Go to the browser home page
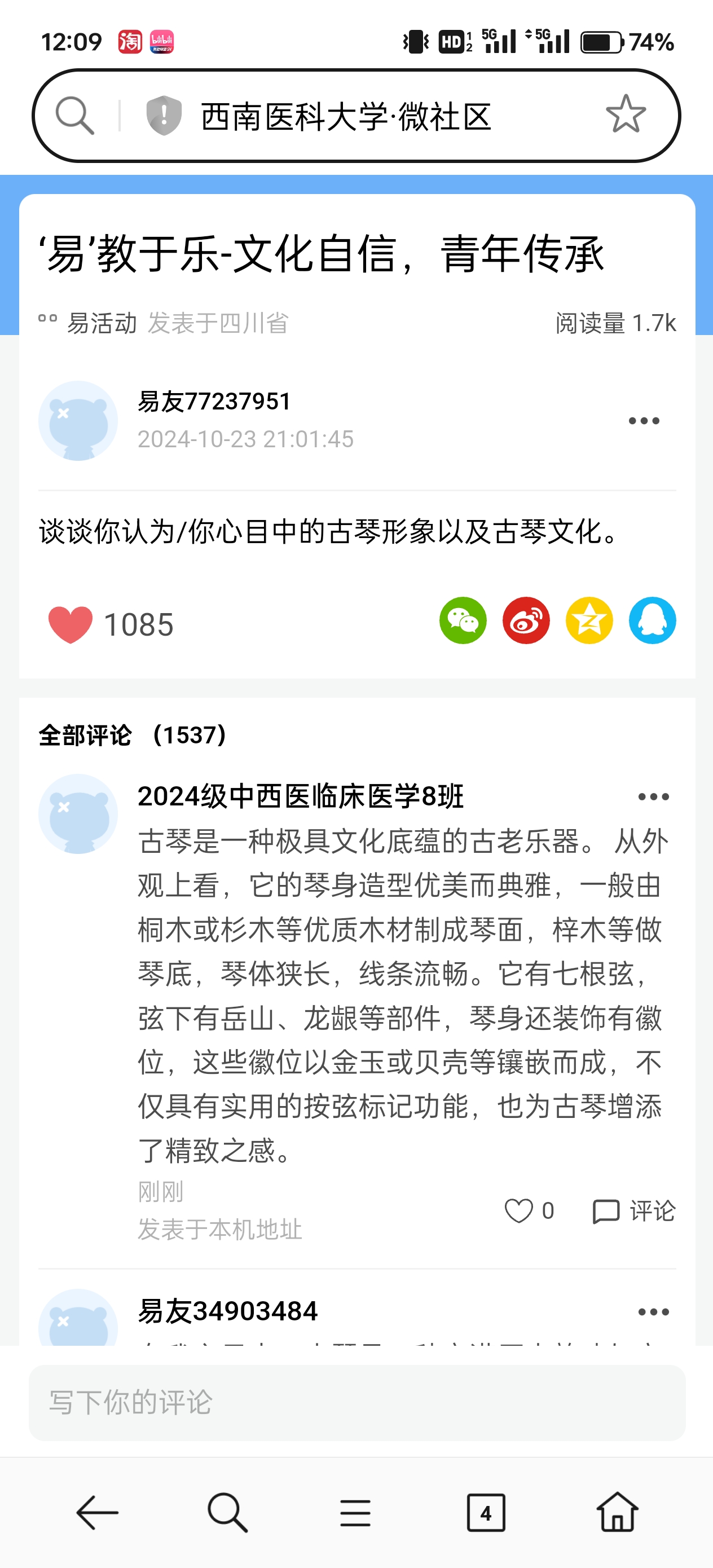The width and height of the screenshot is (713, 1568). [618, 1512]
